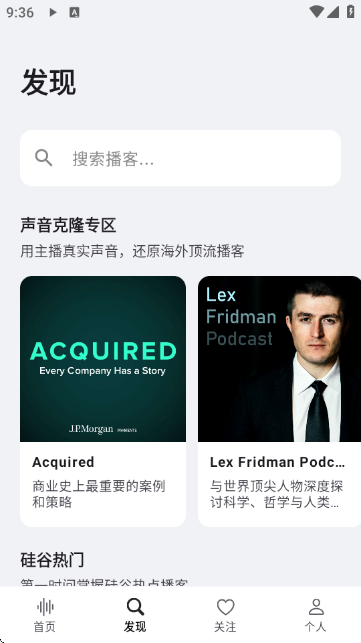The image size is (361, 643).
Task: Switch to the 首页 tab
Action: pyautogui.click(x=45, y=615)
